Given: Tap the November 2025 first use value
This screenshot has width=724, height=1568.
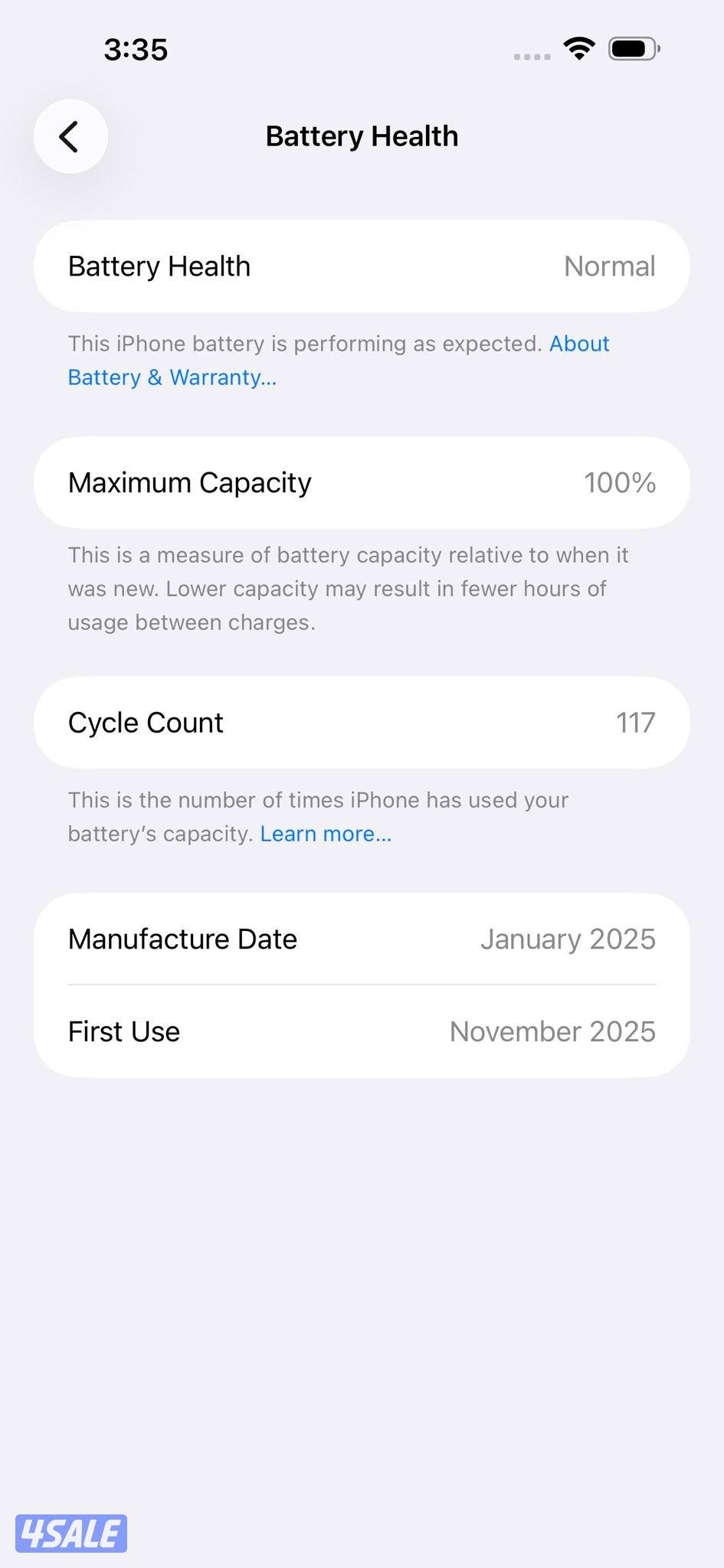Looking at the screenshot, I should coord(552,1031).
